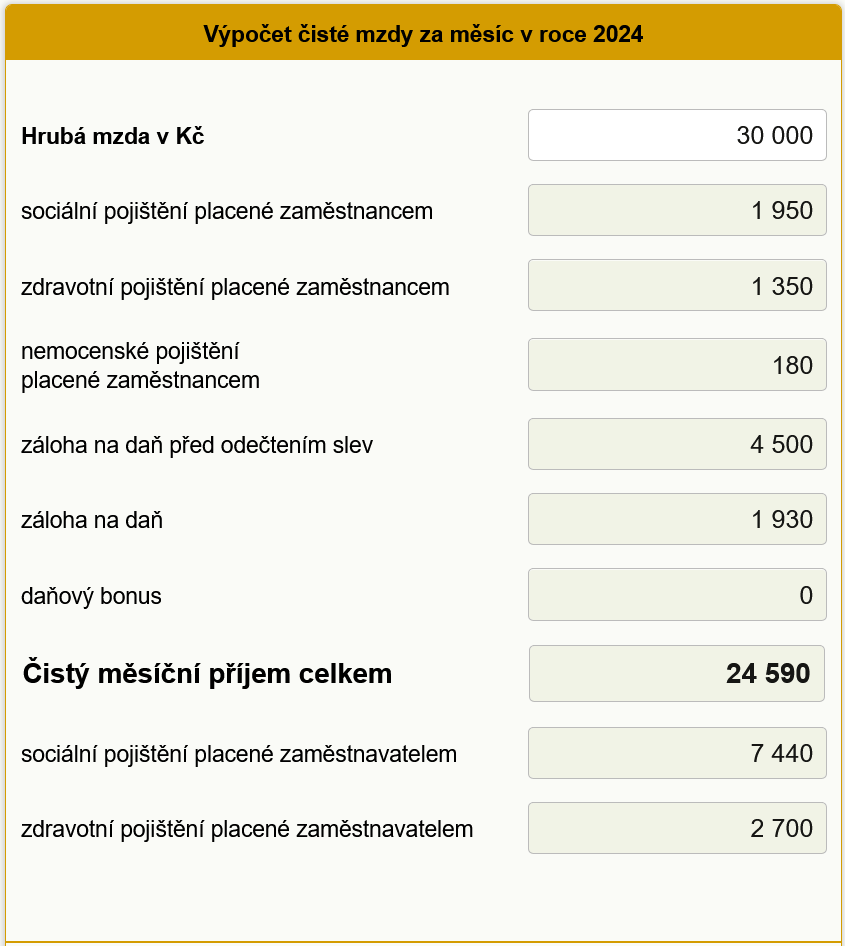Click the Hrubá mzda input field
The width and height of the screenshot is (845, 946).
676,134
